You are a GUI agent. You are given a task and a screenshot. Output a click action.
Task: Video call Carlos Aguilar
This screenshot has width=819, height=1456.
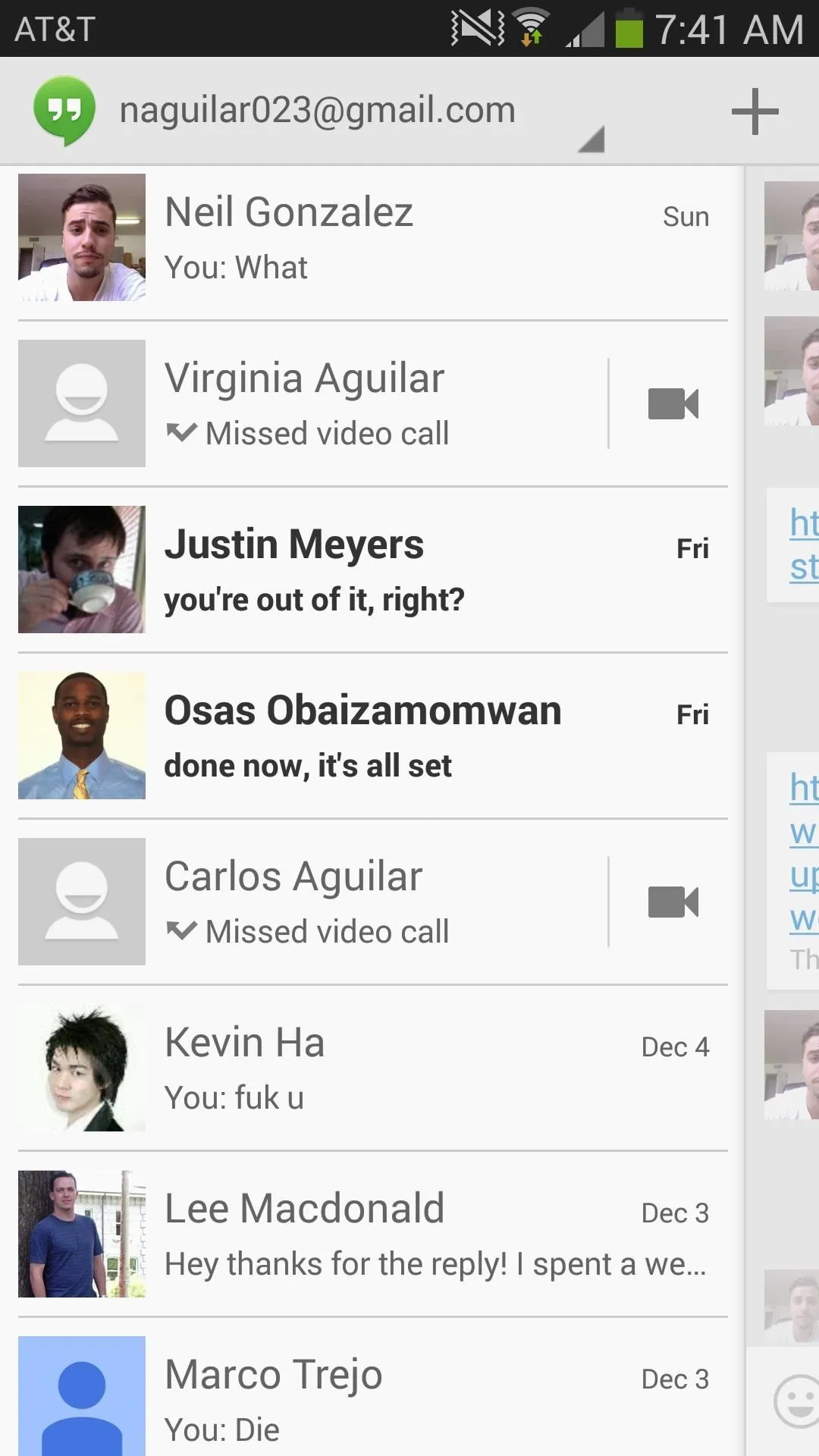point(673,902)
